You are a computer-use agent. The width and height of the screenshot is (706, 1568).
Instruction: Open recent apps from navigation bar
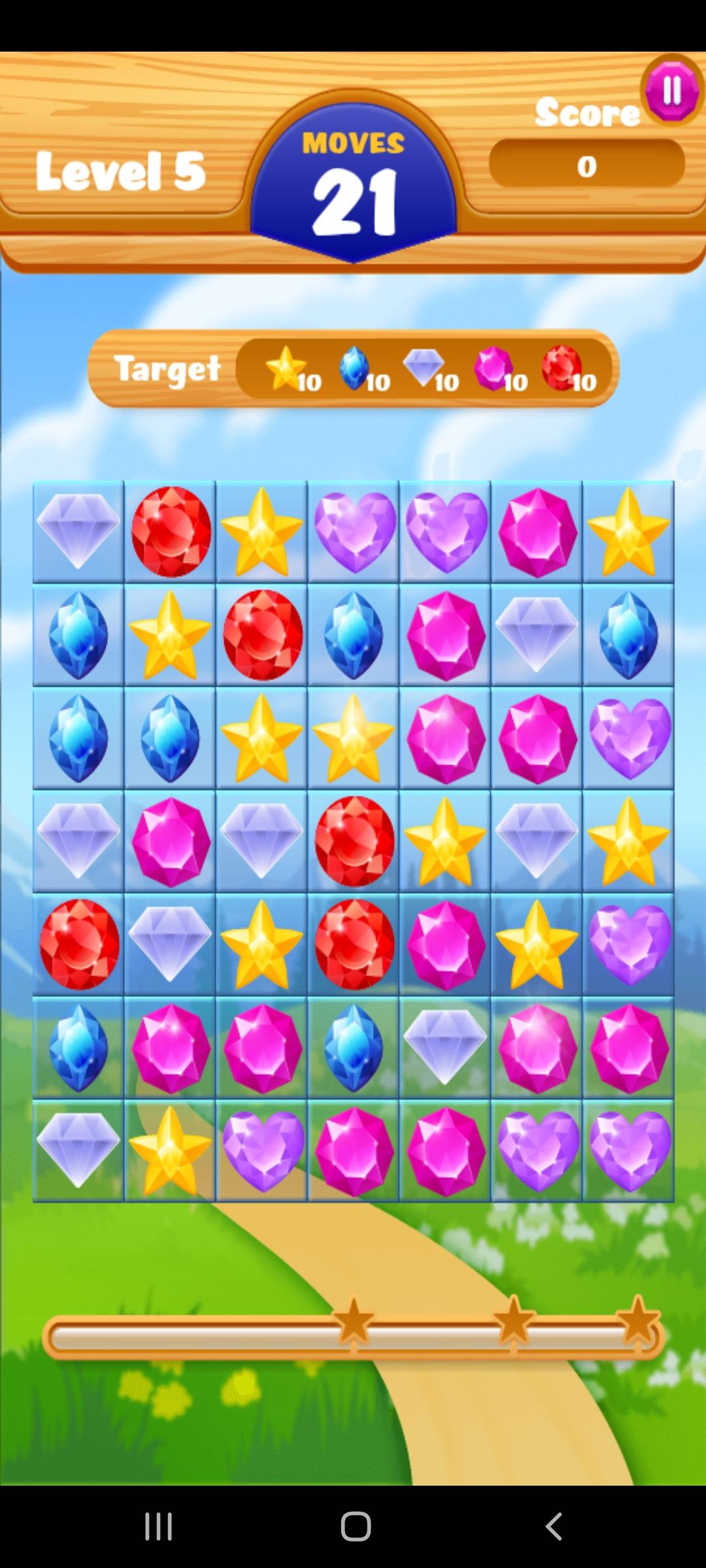pos(158,1526)
